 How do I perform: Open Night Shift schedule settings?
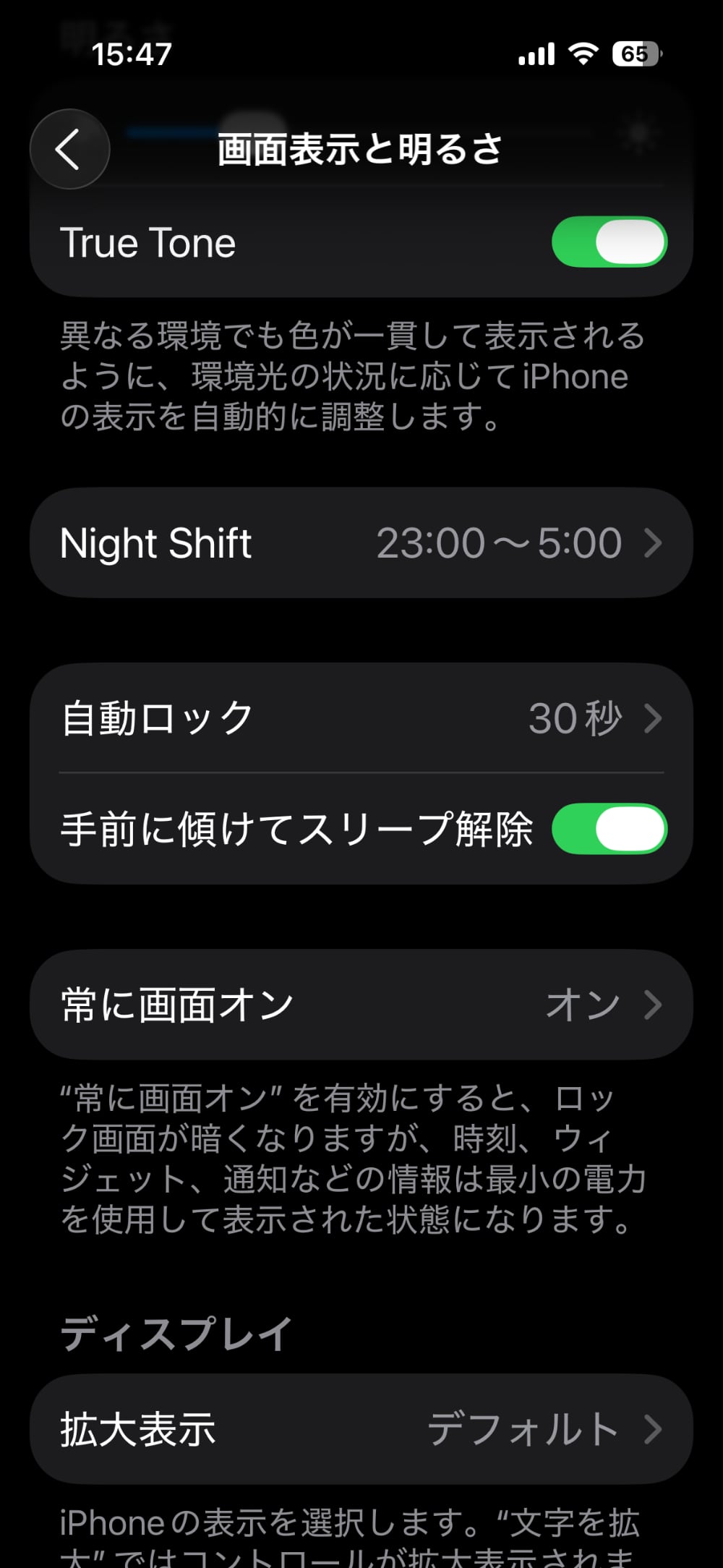tap(361, 543)
